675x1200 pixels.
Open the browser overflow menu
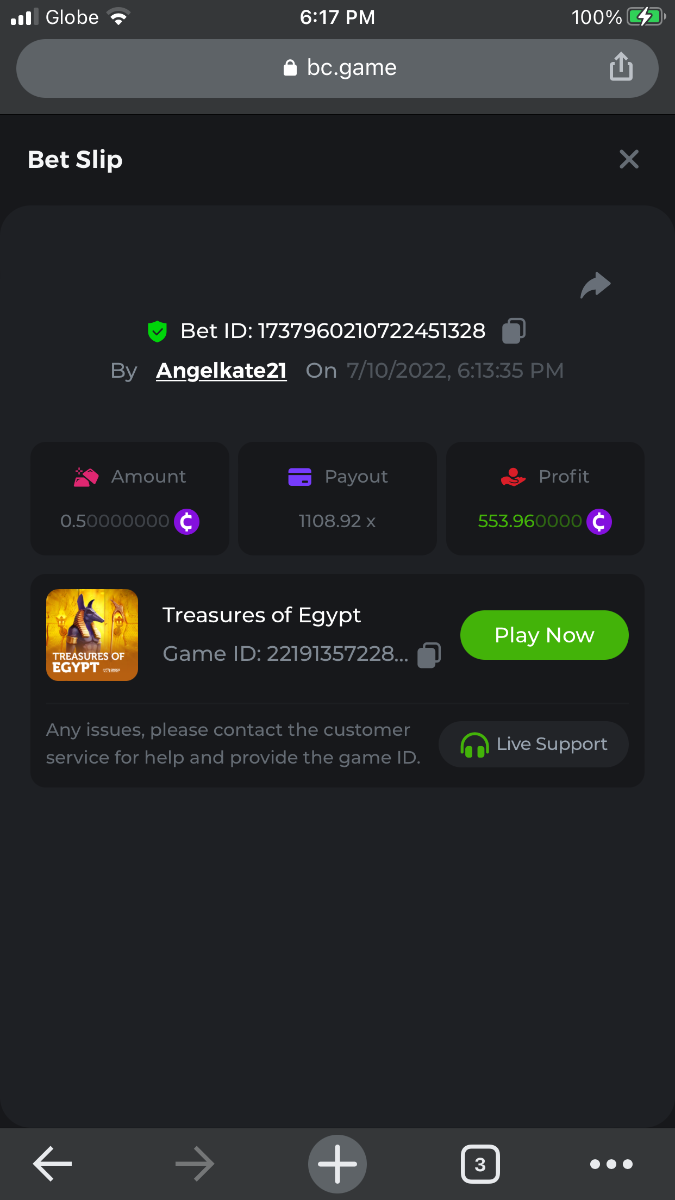(611, 1164)
